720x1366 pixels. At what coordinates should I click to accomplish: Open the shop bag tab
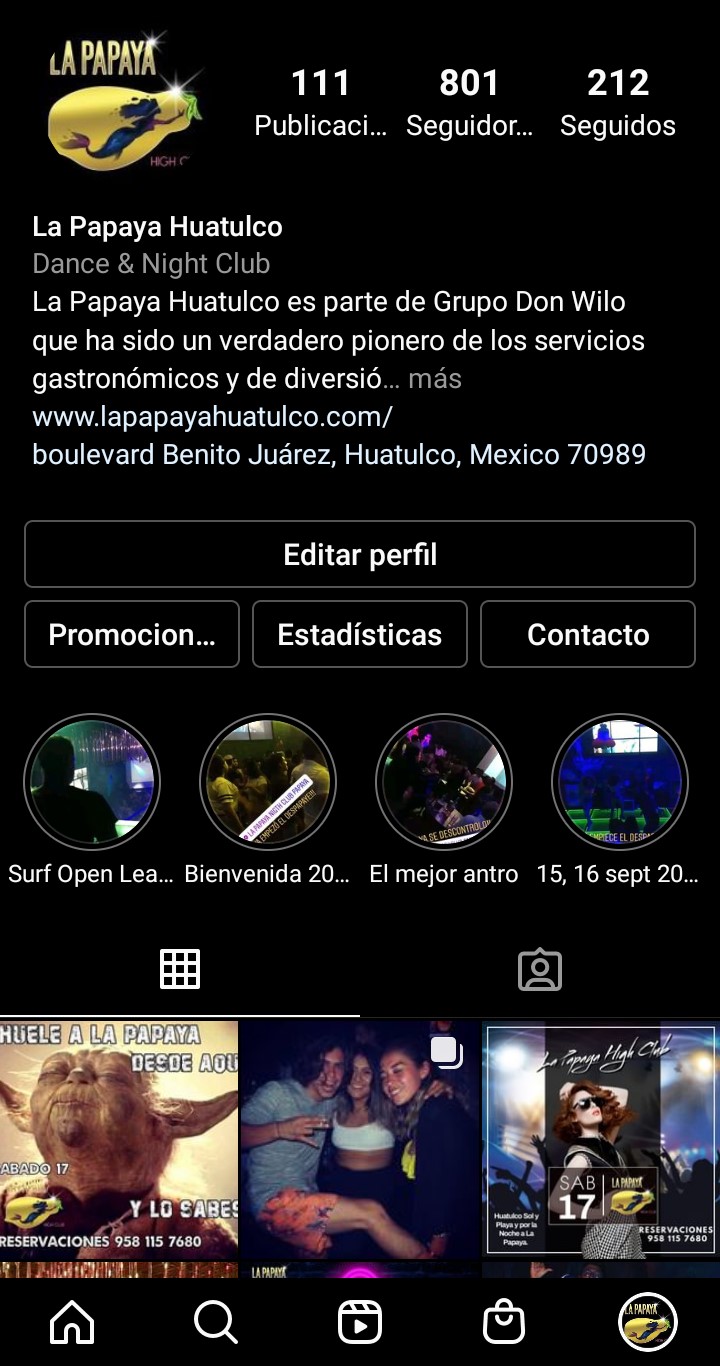tap(504, 1322)
